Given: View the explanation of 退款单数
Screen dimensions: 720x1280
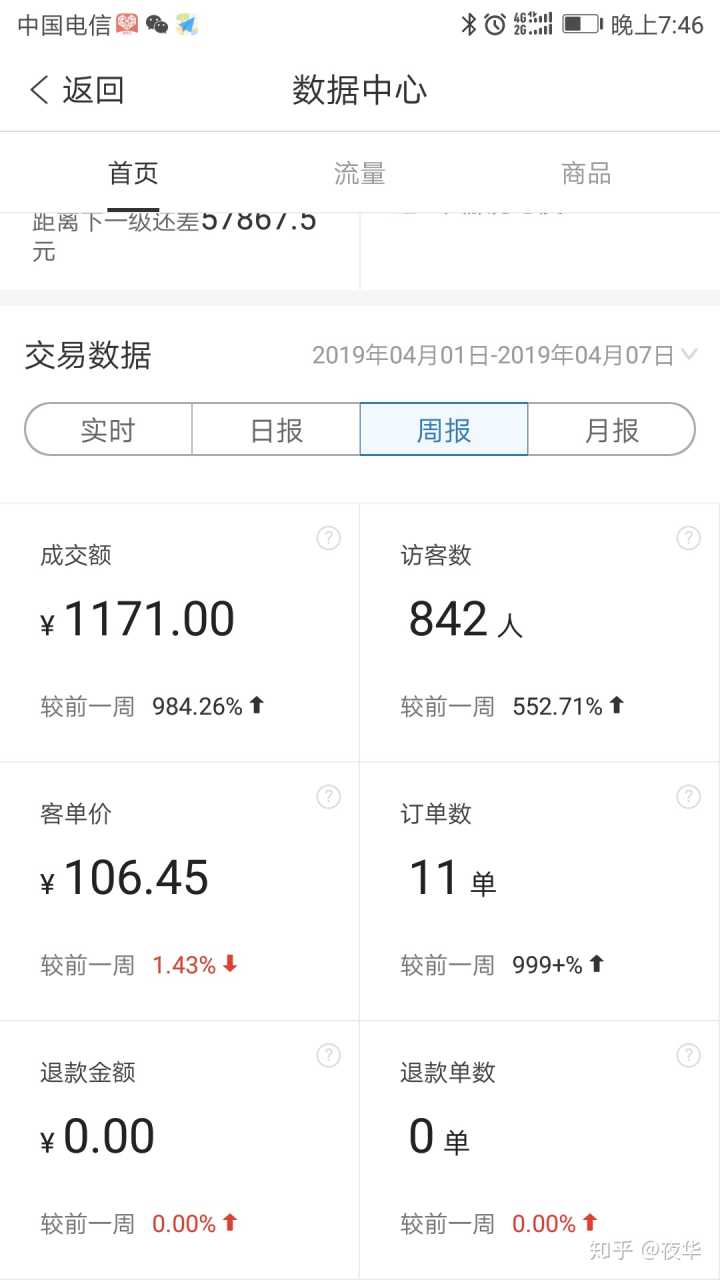Looking at the screenshot, I should [x=688, y=1055].
